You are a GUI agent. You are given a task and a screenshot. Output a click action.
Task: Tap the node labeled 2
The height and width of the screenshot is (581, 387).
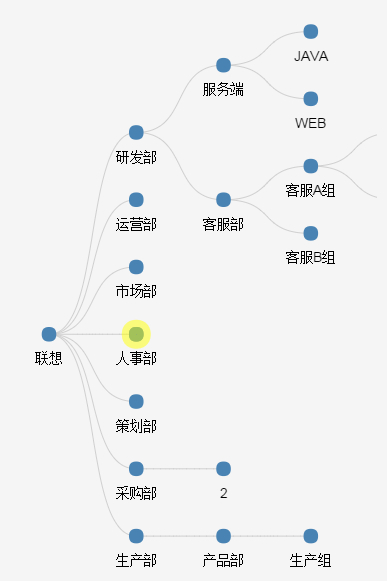pos(224,469)
